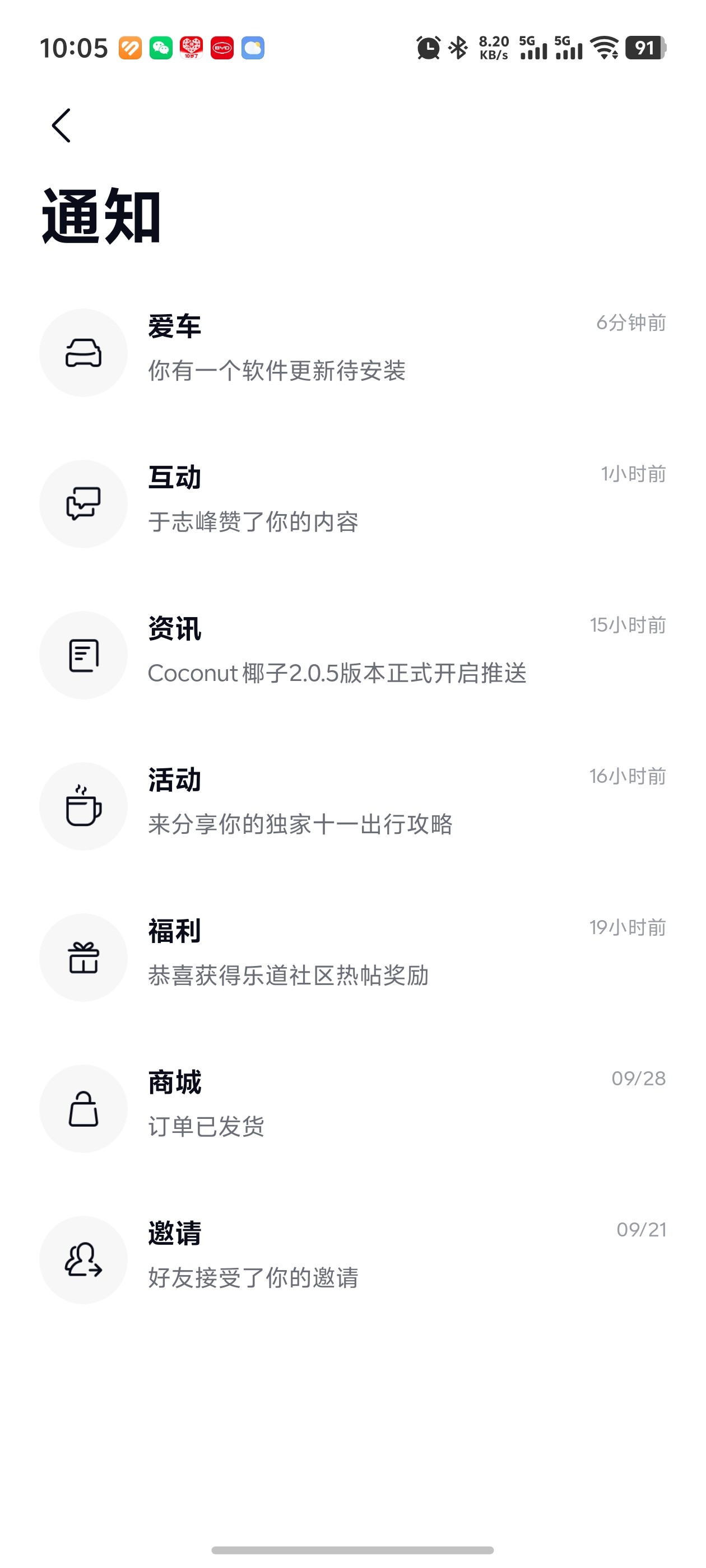Image resolution: width=706 pixels, height=1568 pixels.
Task: Go back from the 通知 page
Action: pyautogui.click(x=61, y=125)
